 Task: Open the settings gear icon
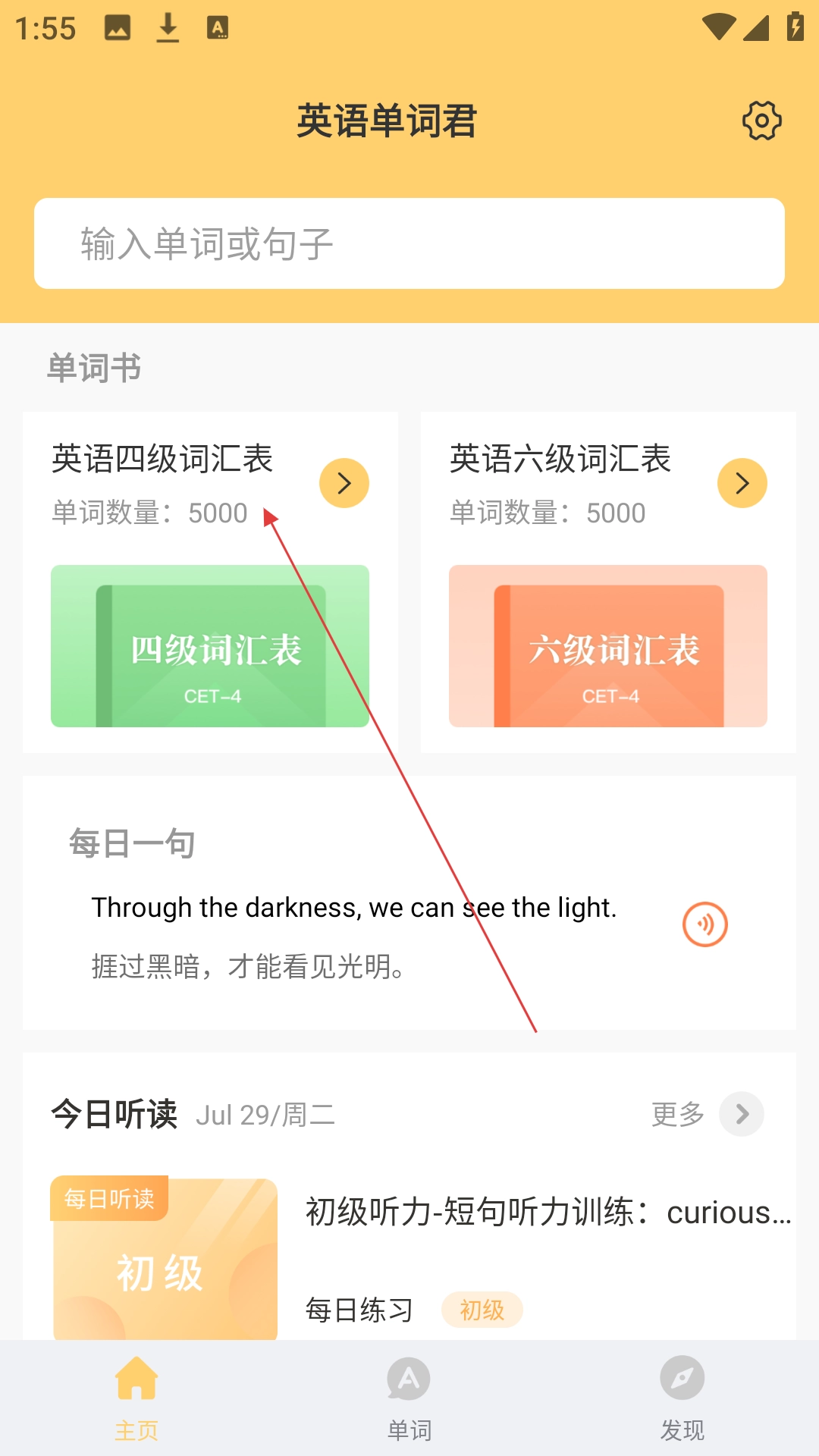[x=761, y=121]
